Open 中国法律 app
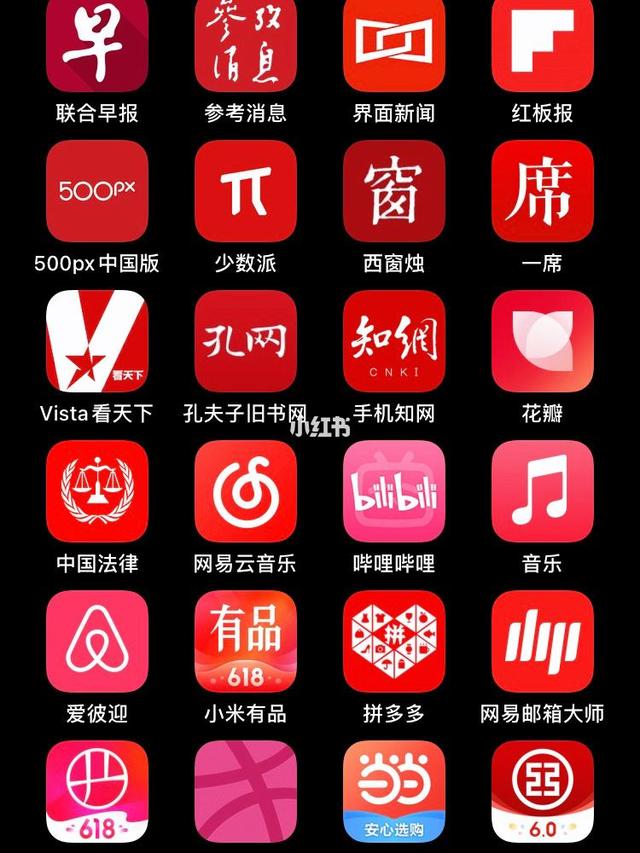Viewport: 640px width, 853px height. tap(97, 491)
